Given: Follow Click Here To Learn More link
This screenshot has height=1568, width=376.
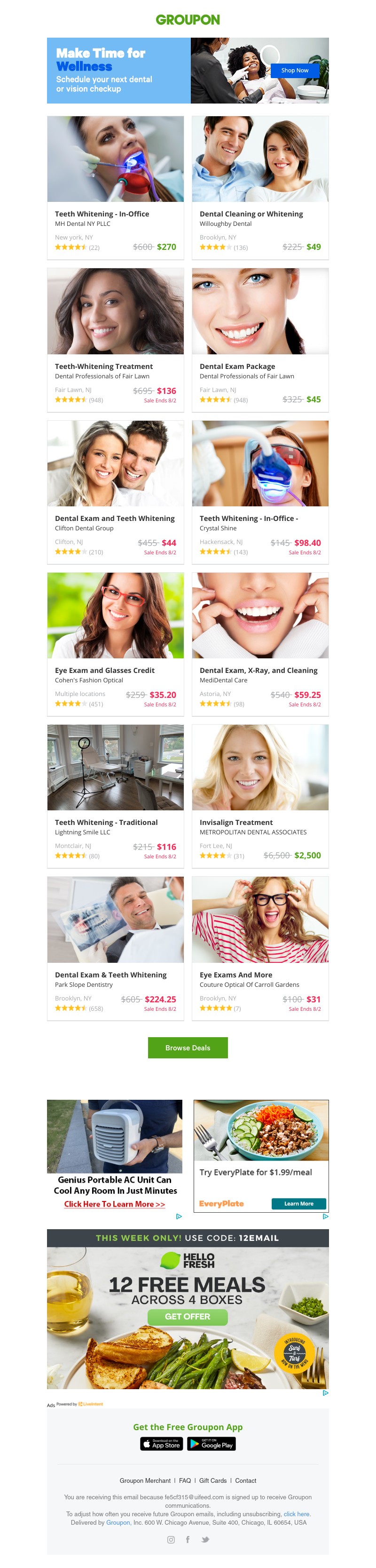Looking at the screenshot, I should 114,1204.
